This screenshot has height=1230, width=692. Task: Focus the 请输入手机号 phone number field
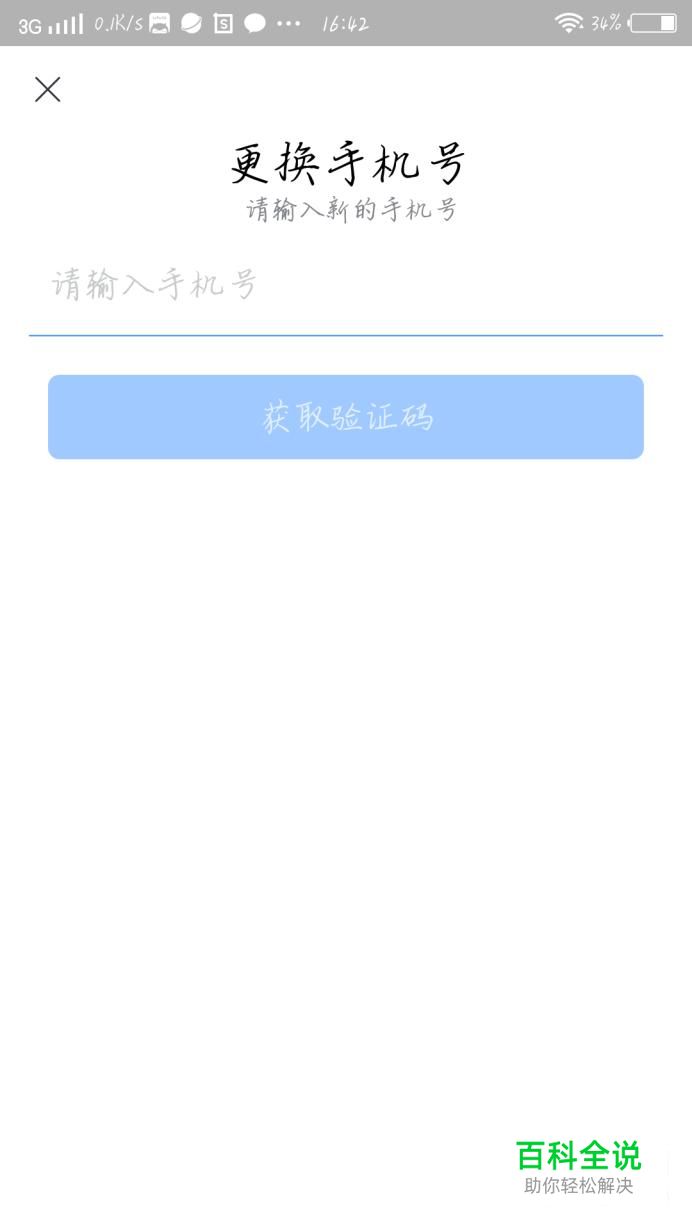tap(345, 286)
